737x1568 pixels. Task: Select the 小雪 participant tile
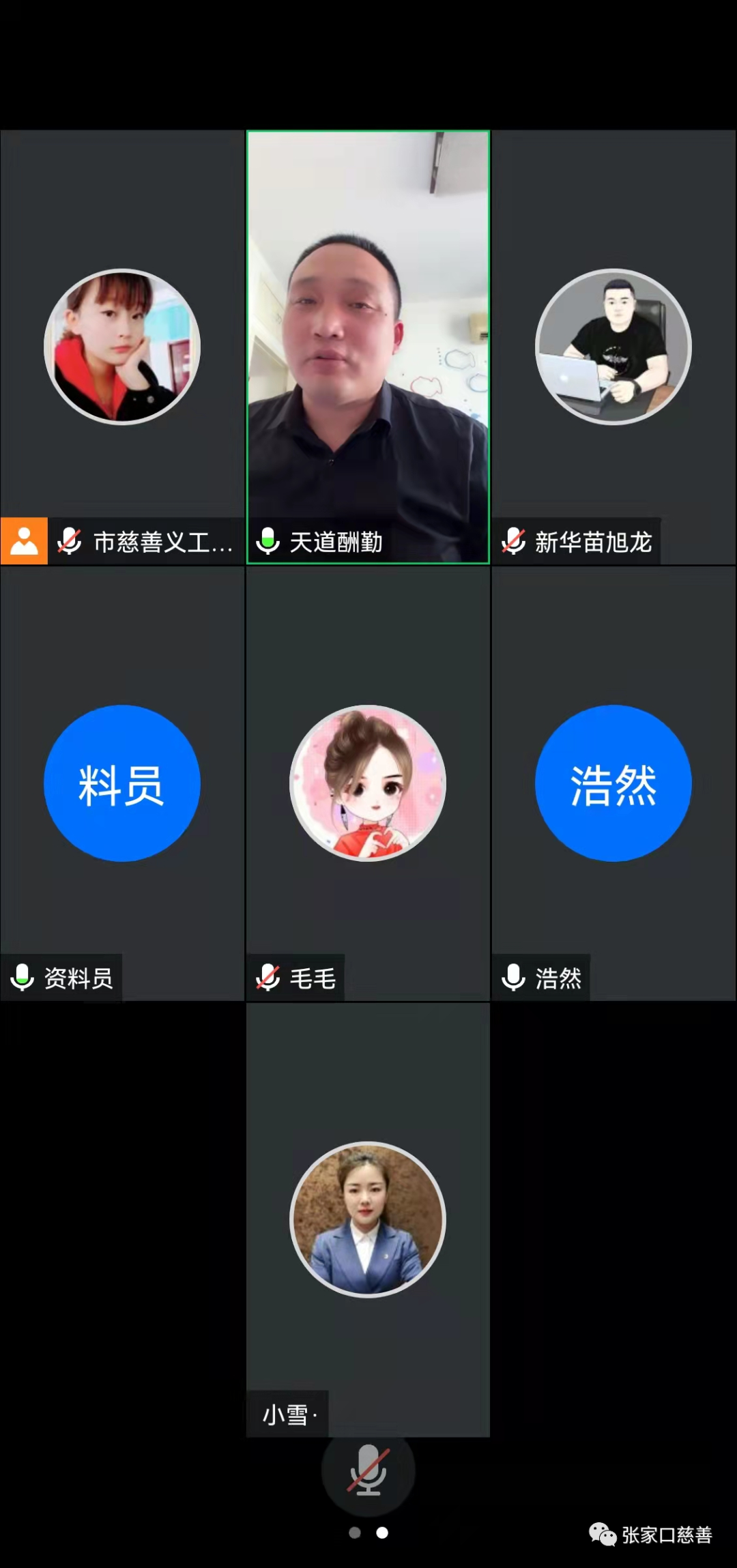(368, 1220)
